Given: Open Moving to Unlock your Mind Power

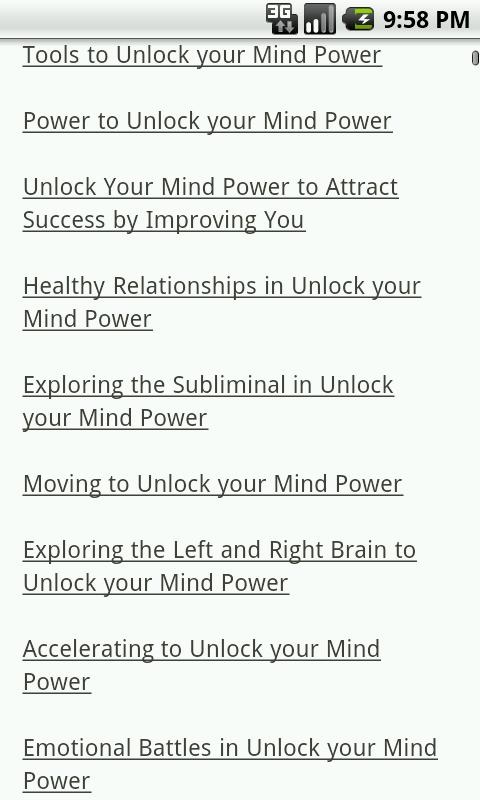Looking at the screenshot, I should coord(213,485).
